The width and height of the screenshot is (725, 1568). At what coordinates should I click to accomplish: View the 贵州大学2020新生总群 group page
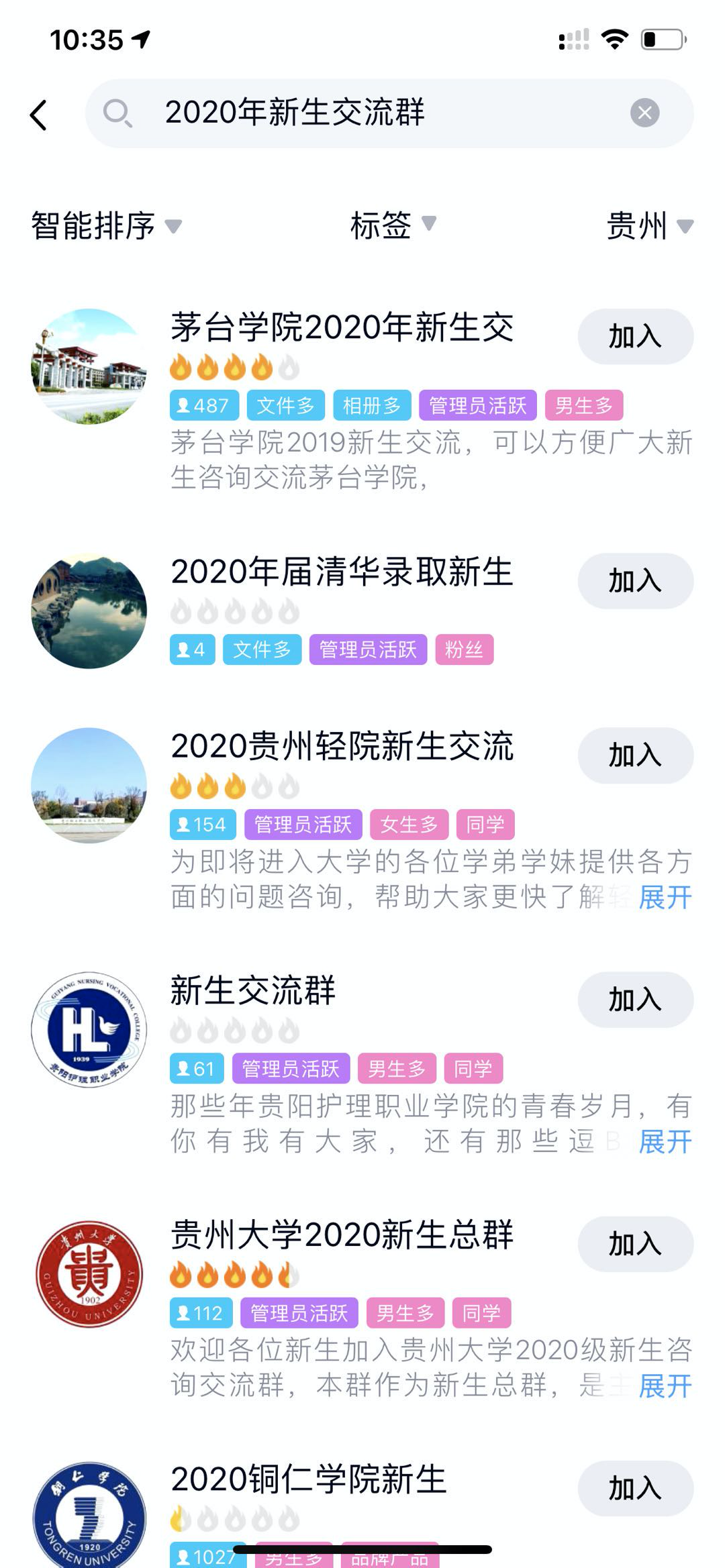(x=341, y=1235)
